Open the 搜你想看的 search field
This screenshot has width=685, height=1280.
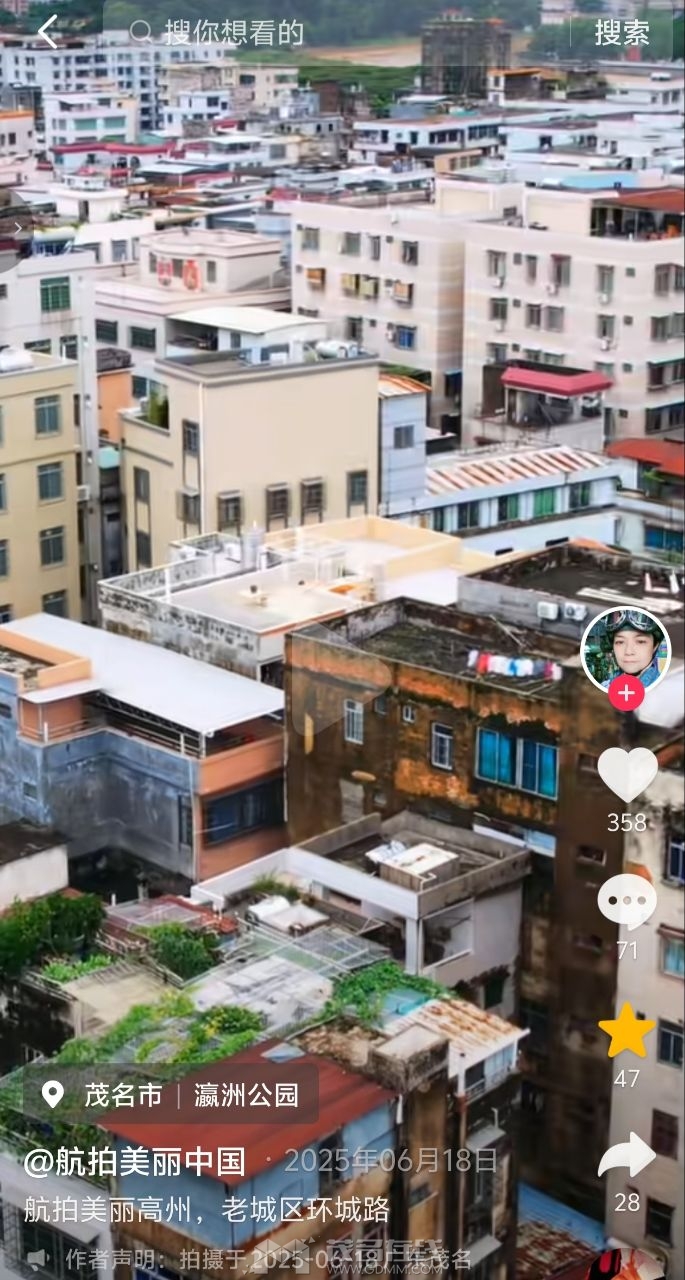click(x=300, y=32)
